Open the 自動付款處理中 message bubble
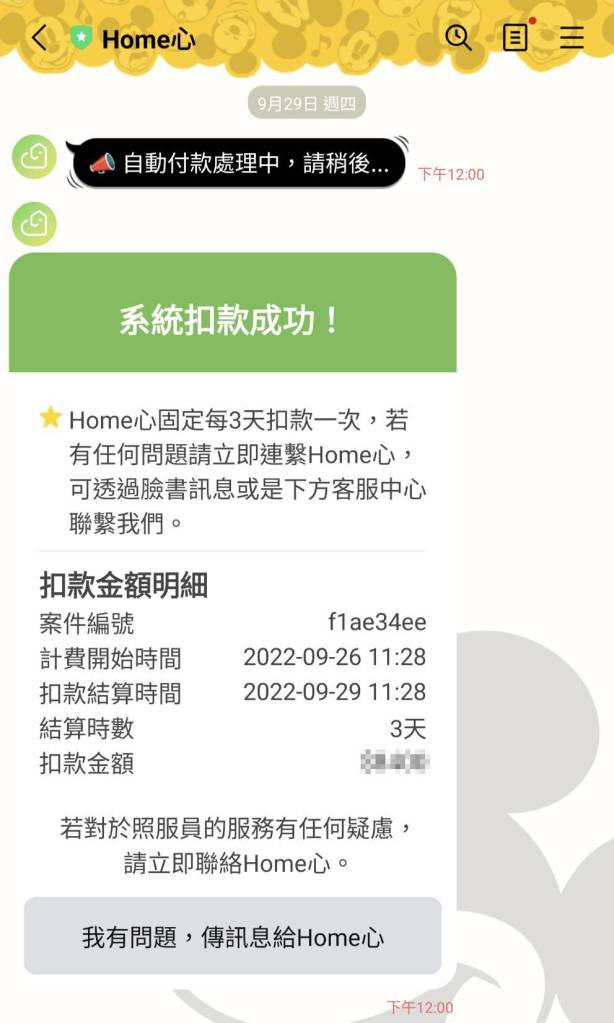The width and height of the screenshot is (614, 1023). [x=238, y=164]
